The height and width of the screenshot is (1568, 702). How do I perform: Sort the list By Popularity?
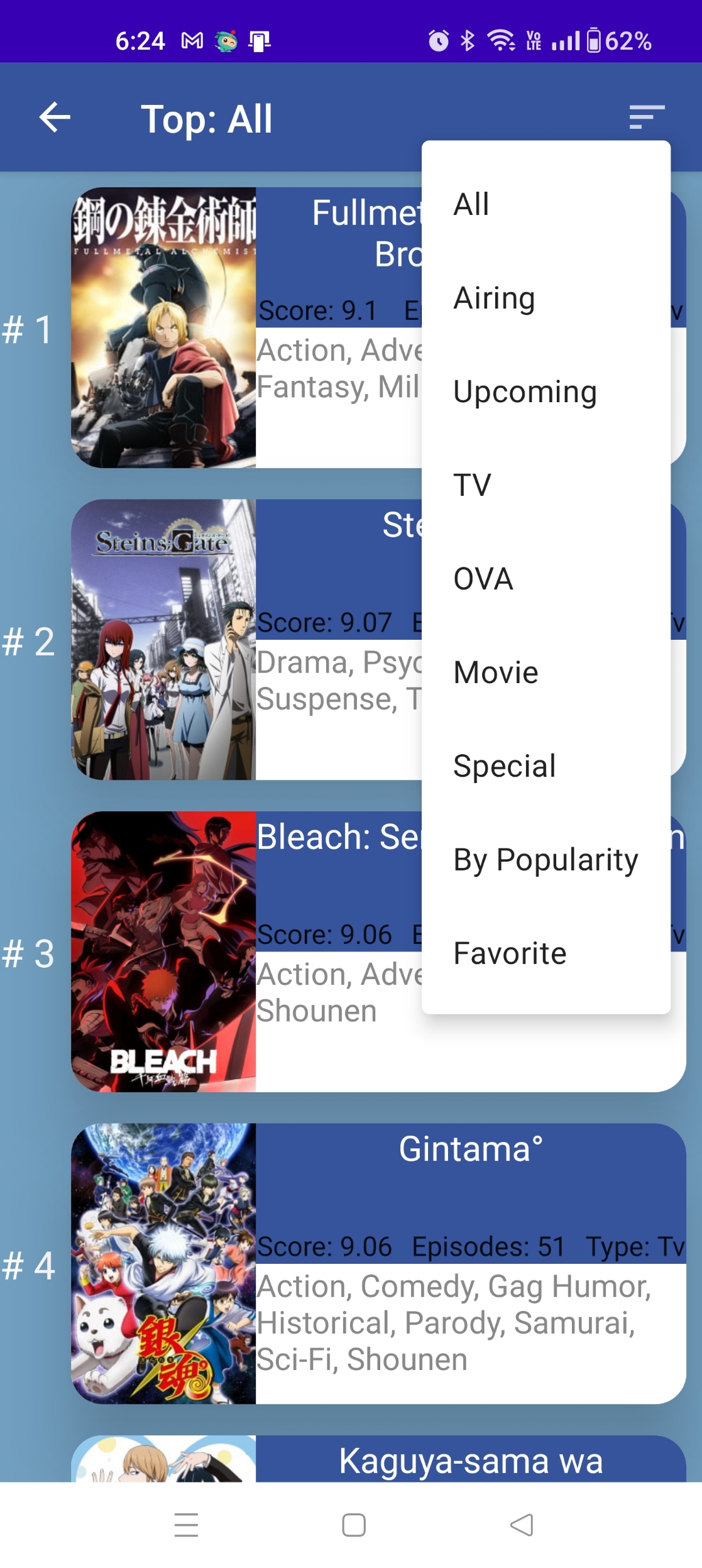(546, 860)
